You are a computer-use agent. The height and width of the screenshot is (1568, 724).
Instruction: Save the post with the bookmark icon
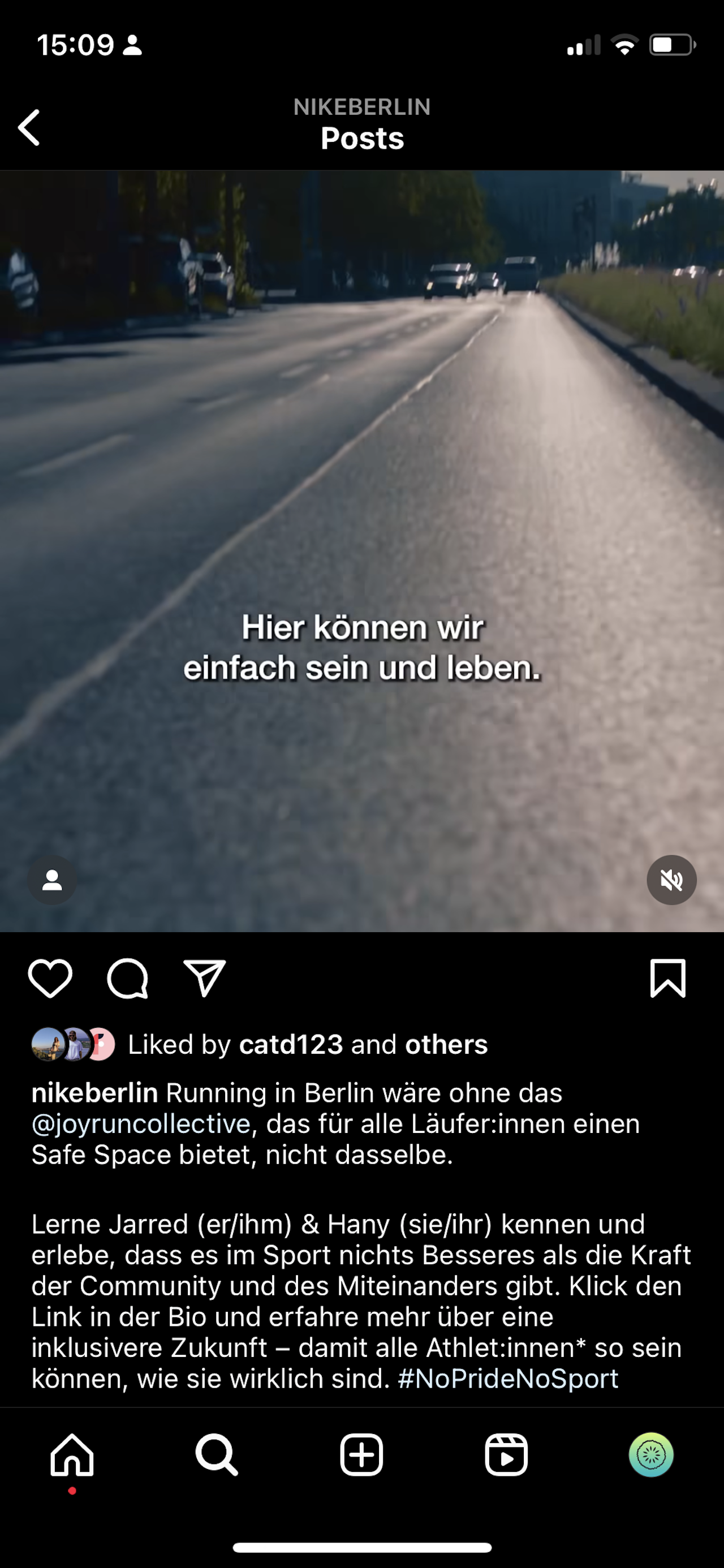coord(667,979)
